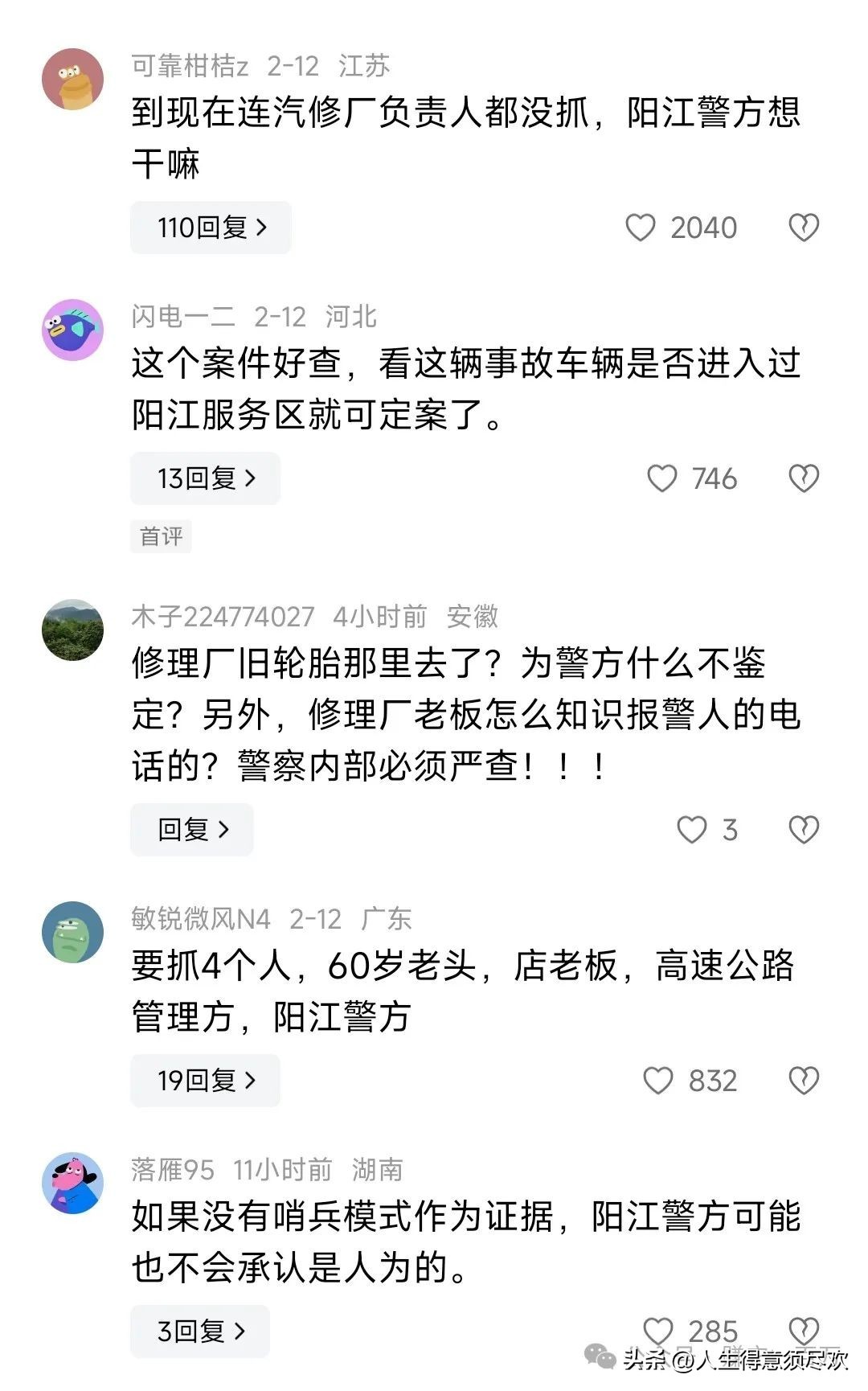Dislike 可靠柑桔z's comment with broken heart
Screen dimensions: 868x1391
[x=803, y=228]
